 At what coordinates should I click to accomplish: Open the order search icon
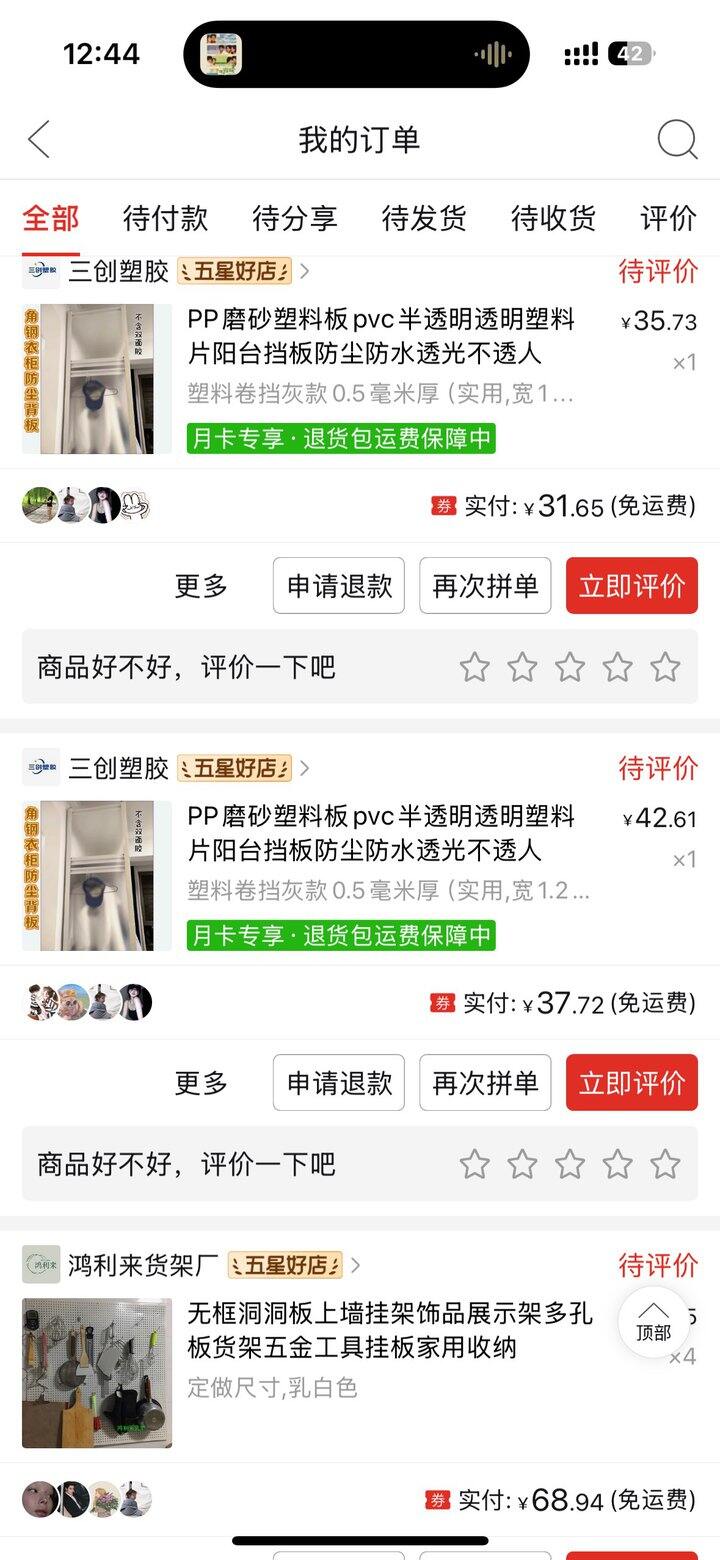point(677,139)
